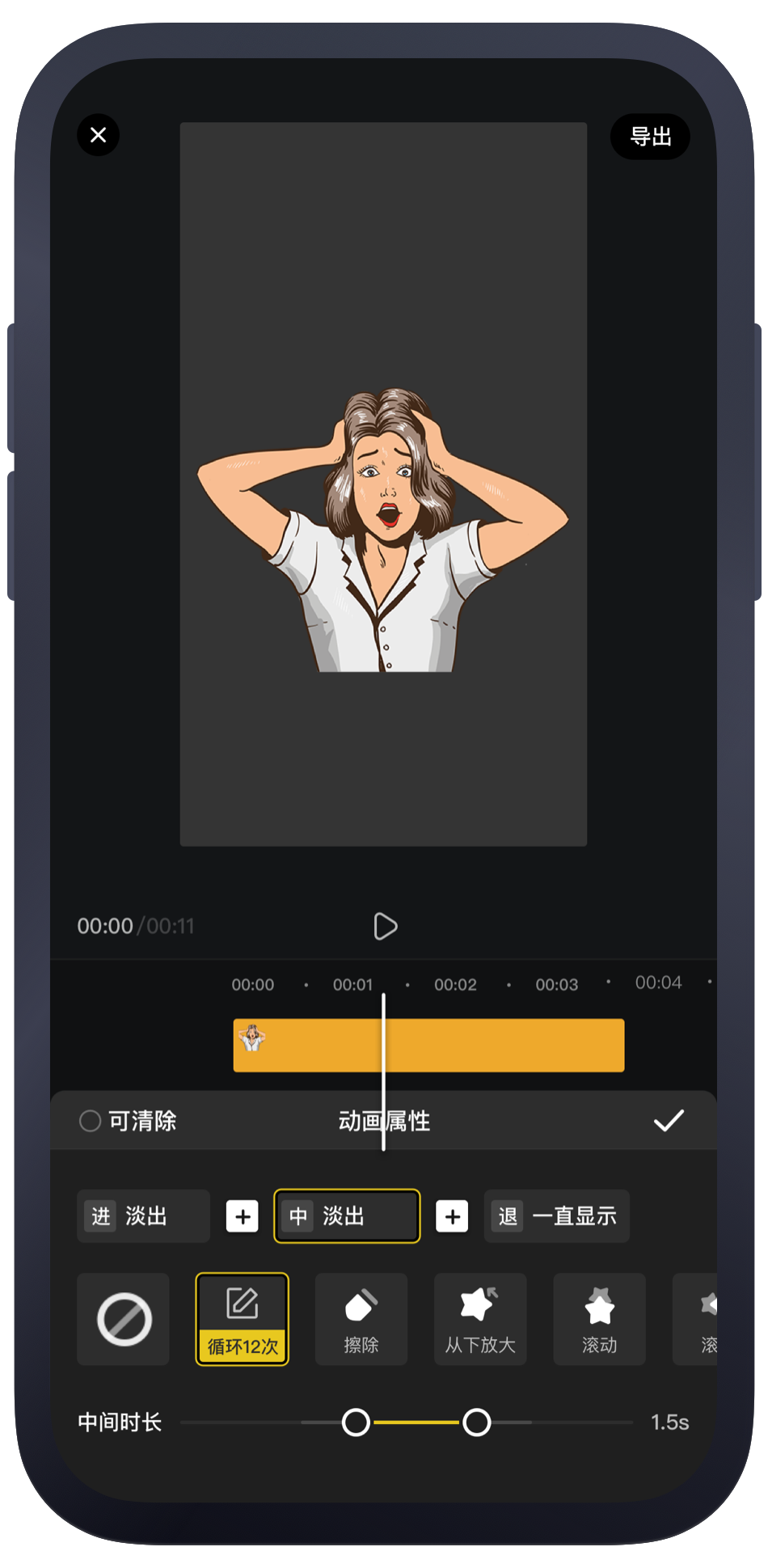768x1568 pixels.
Task: Choose the no-animation option
Action: click(124, 1319)
